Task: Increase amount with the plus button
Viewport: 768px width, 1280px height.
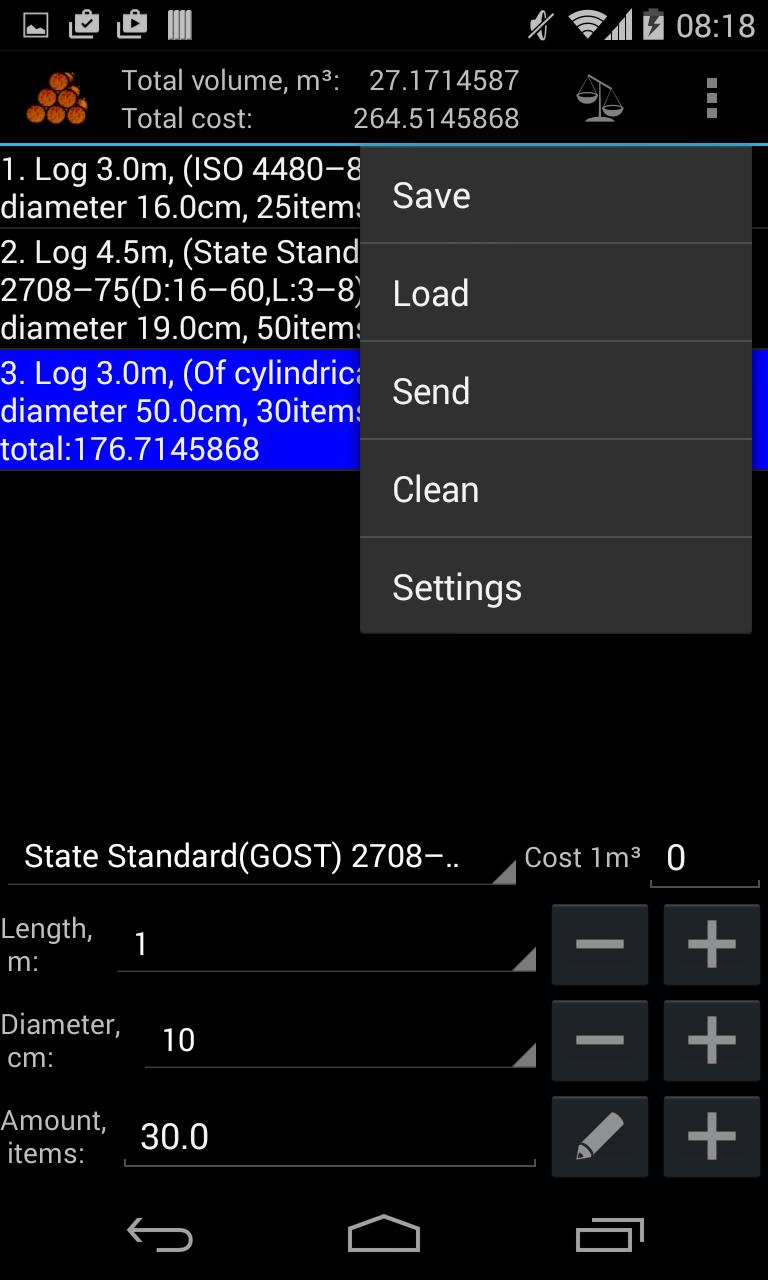Action: pyautogui.click(x=711, y=1136)
